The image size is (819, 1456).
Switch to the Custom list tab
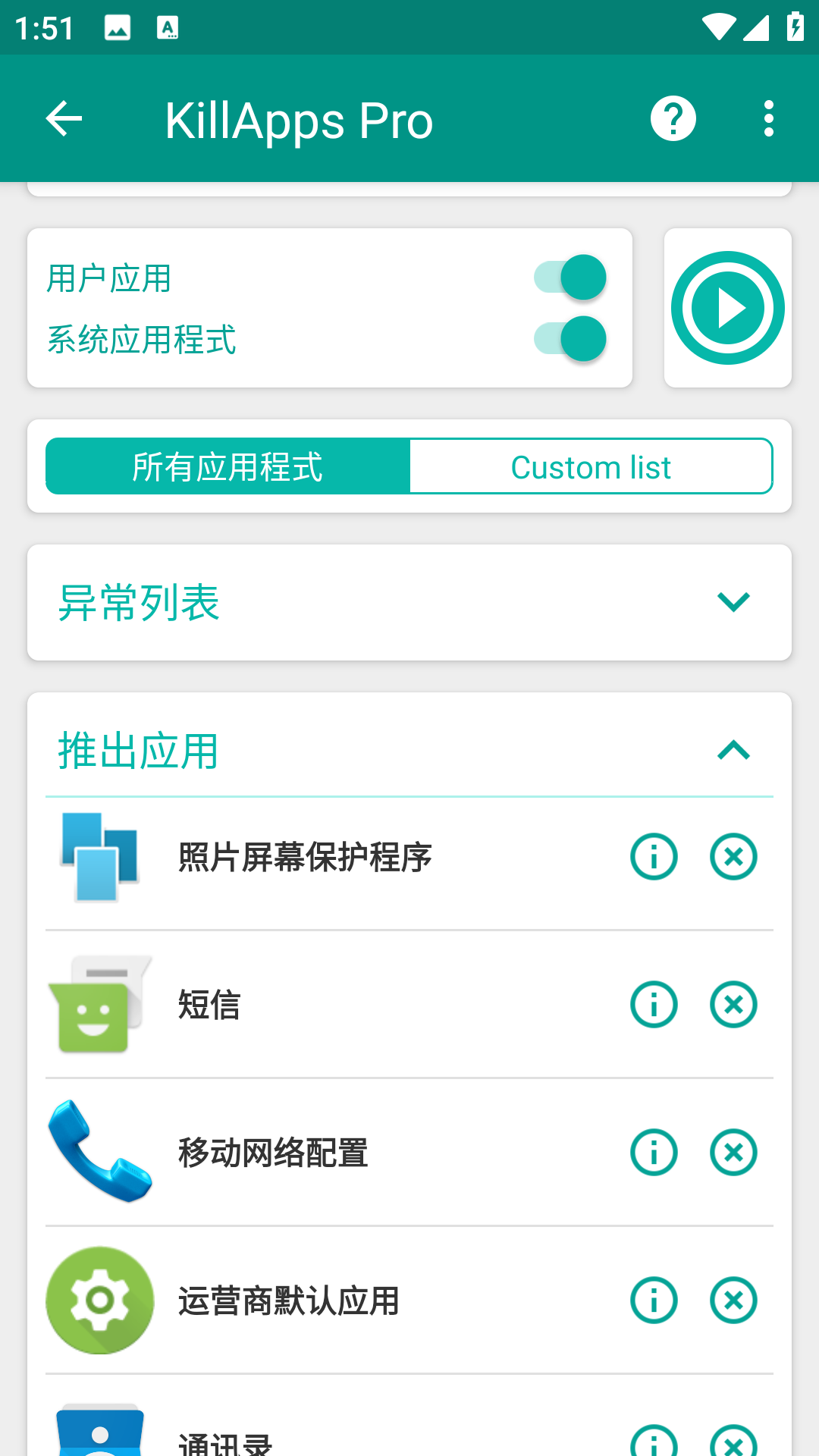point(591,466)
